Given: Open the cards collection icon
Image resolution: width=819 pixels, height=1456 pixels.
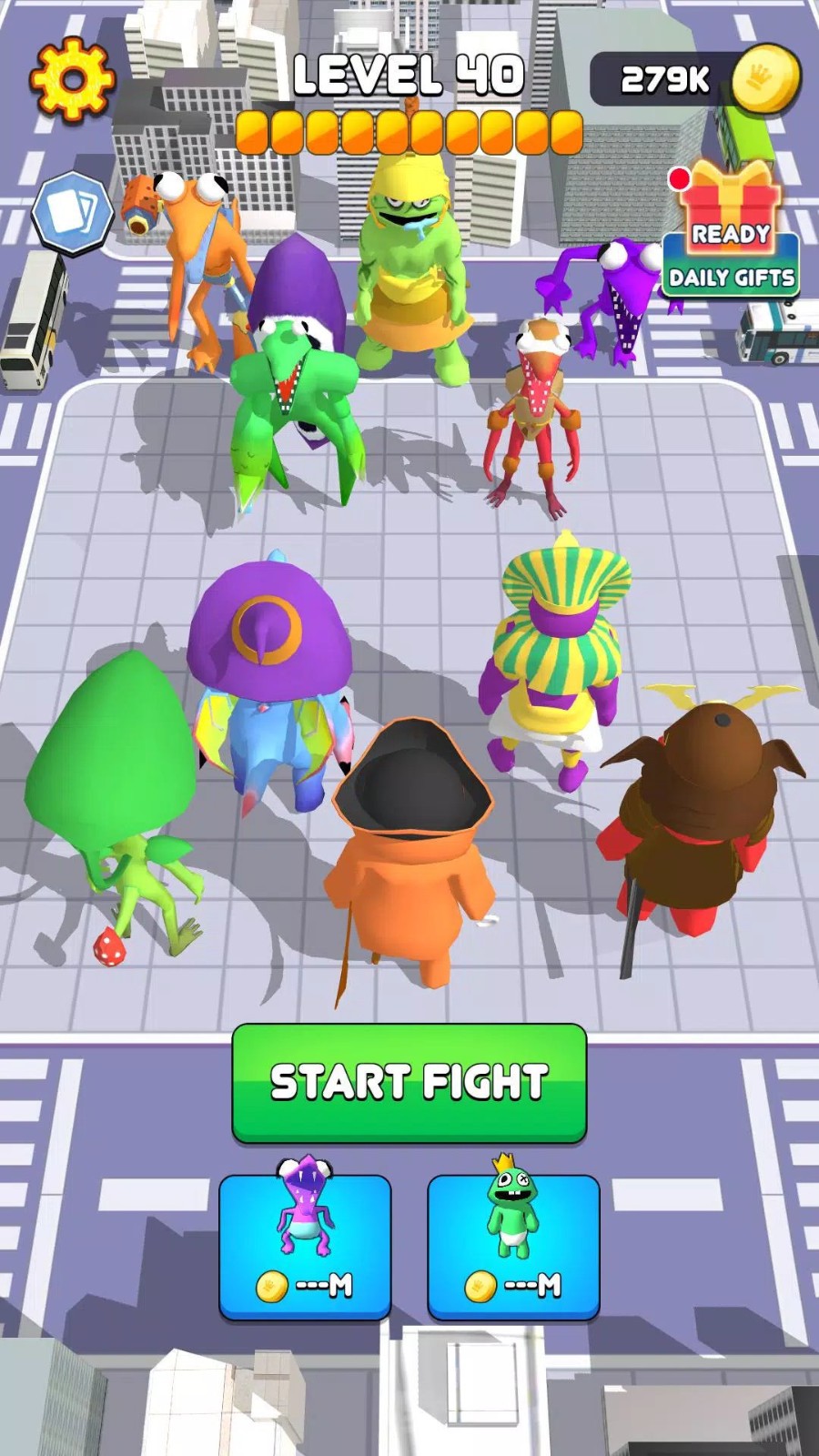Looking at the screenshot, I should coord(72,213).
